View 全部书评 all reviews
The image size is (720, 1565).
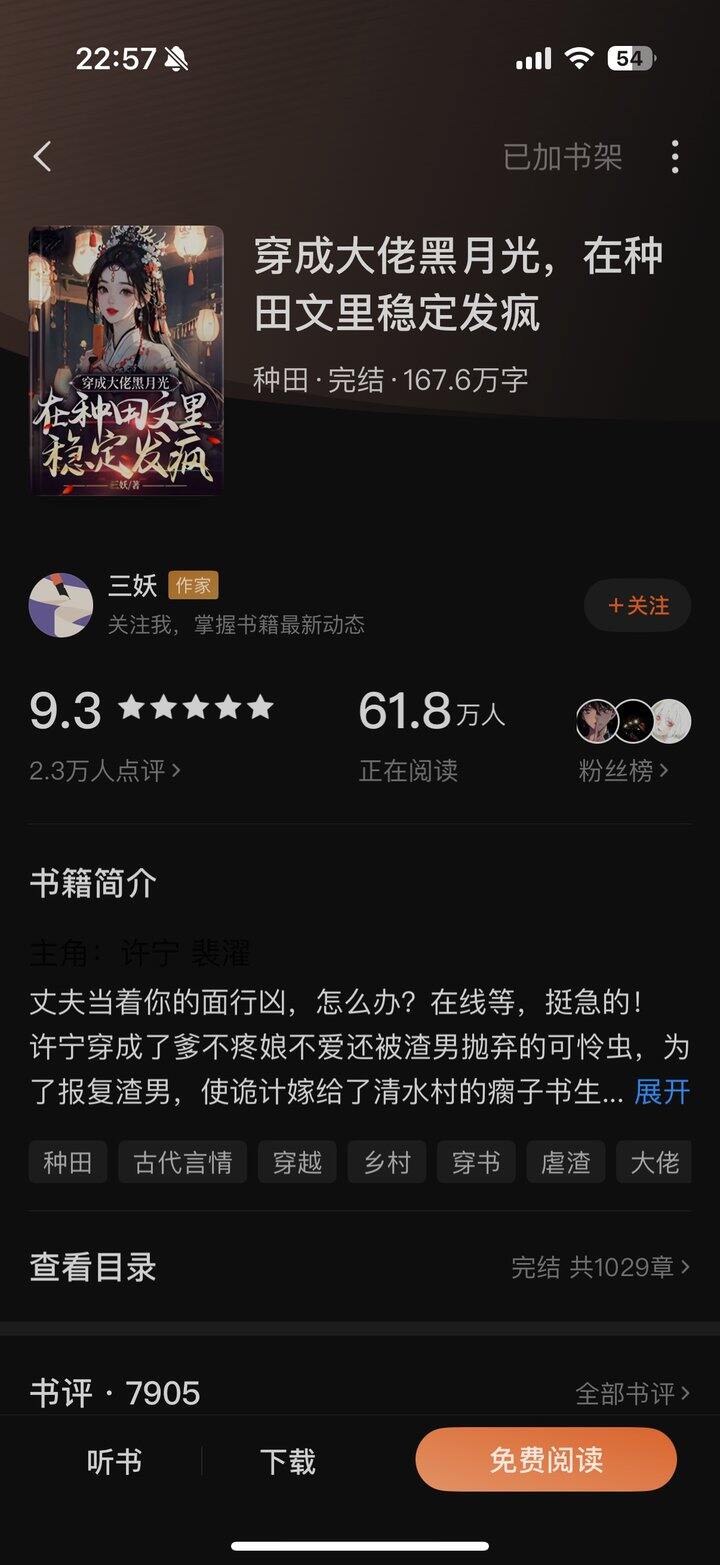(x=632, y=1393)
